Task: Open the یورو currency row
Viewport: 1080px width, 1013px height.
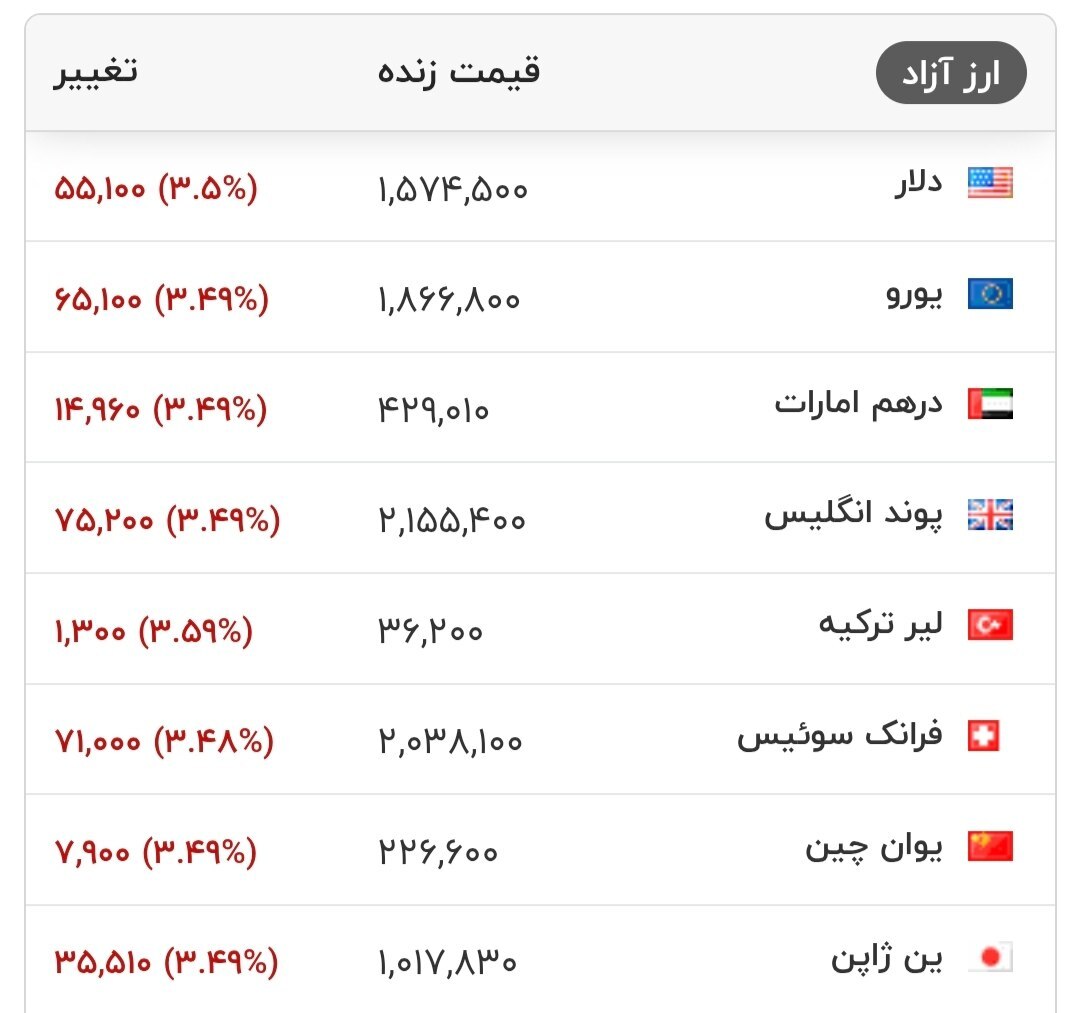Action: tap(913, 296)
